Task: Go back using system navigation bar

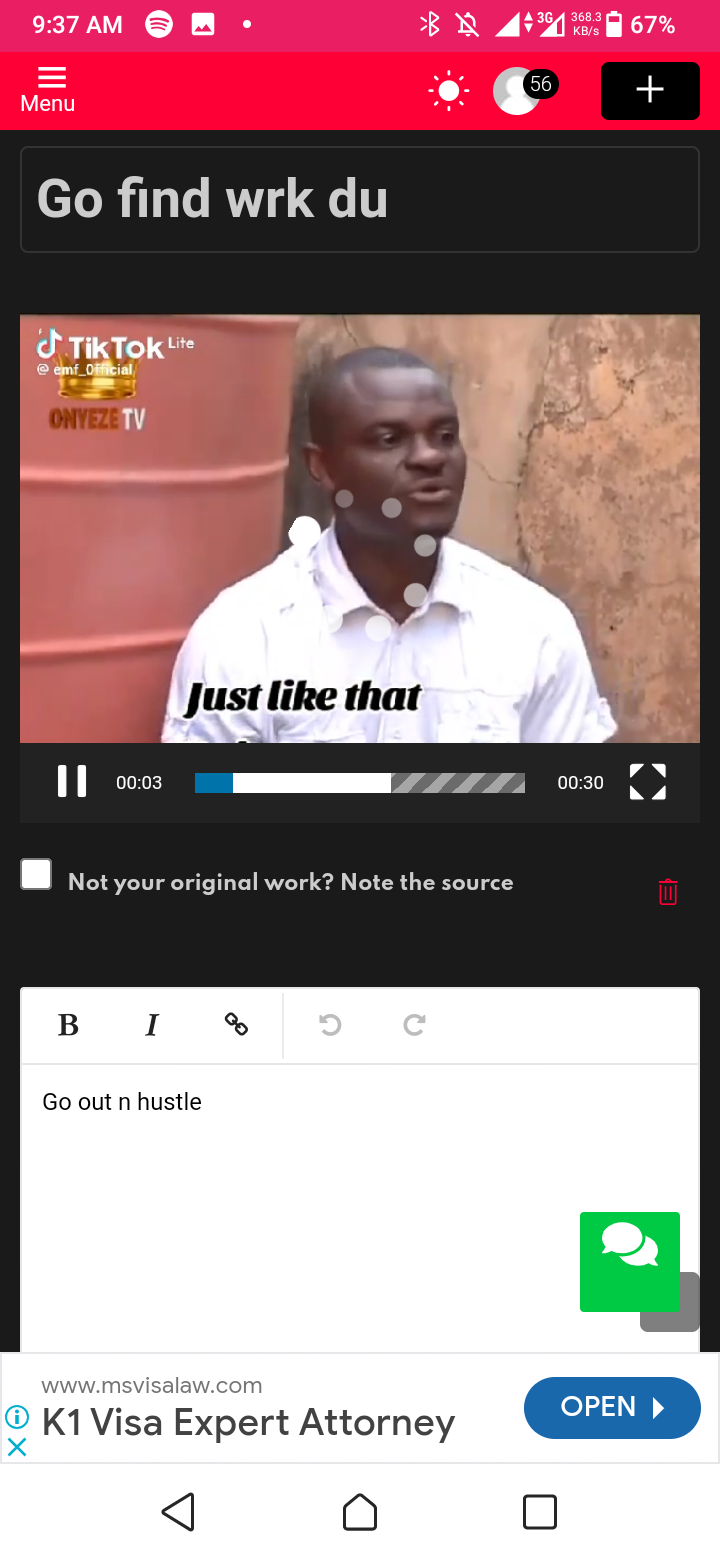Action: point(179,1511)
